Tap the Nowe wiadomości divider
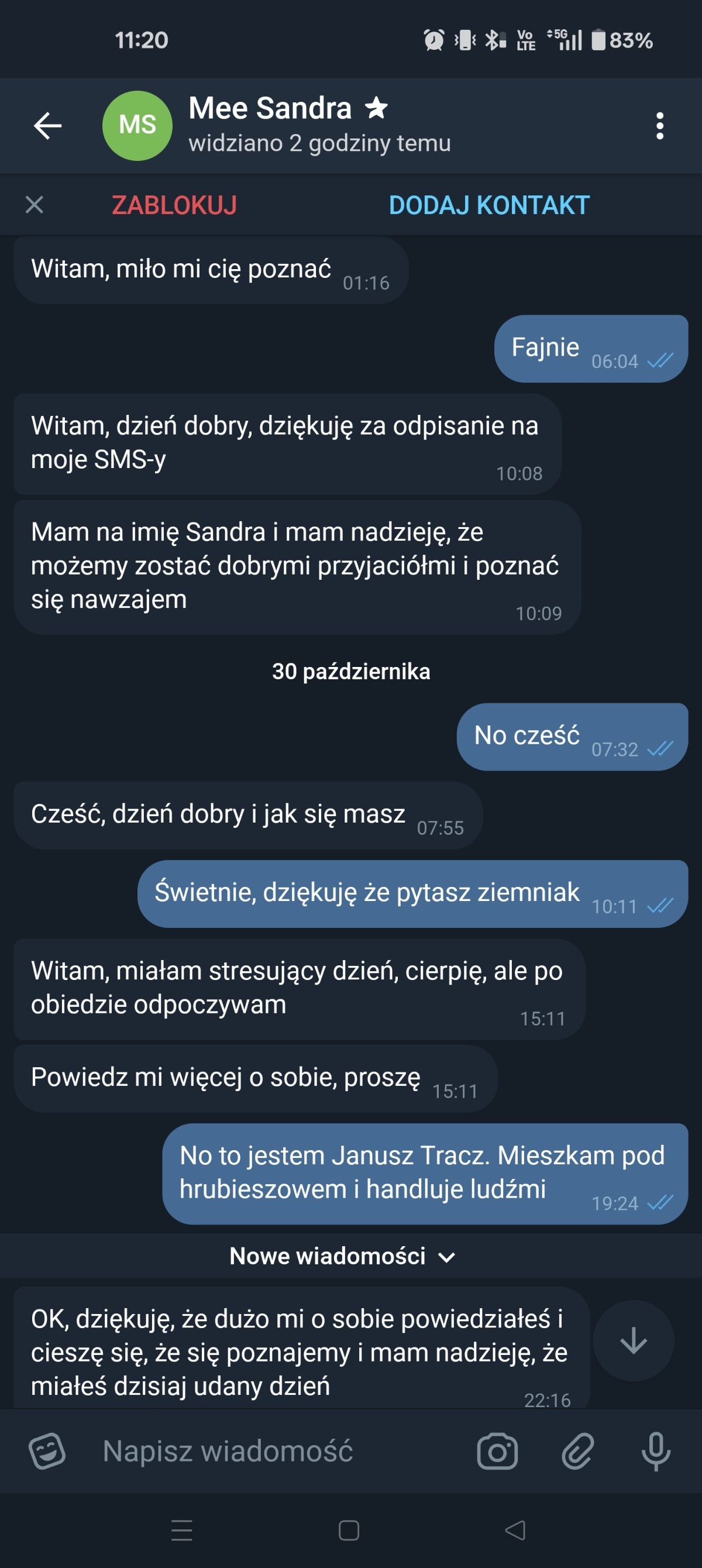Image resolution: width=702 pixels, height=1568 pixels. pyautogui.click(x=342, y=1256)
